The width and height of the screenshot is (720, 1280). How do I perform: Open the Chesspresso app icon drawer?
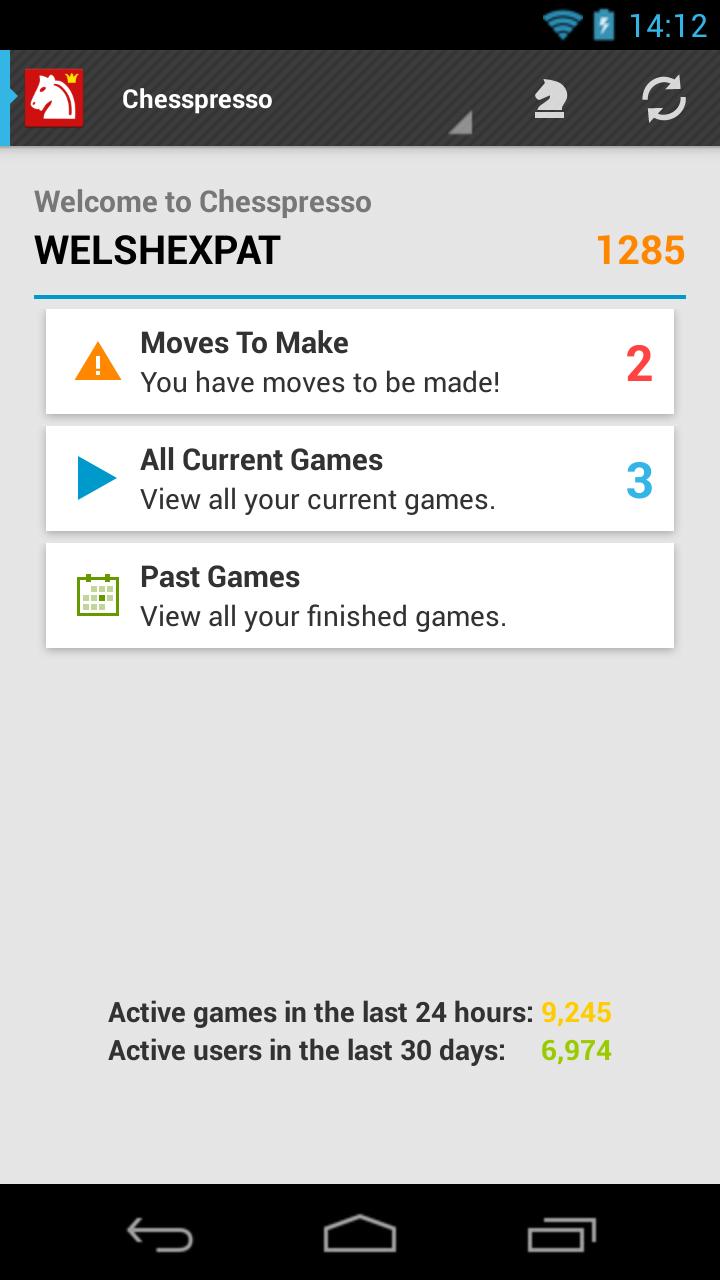[x=53, y=98]
